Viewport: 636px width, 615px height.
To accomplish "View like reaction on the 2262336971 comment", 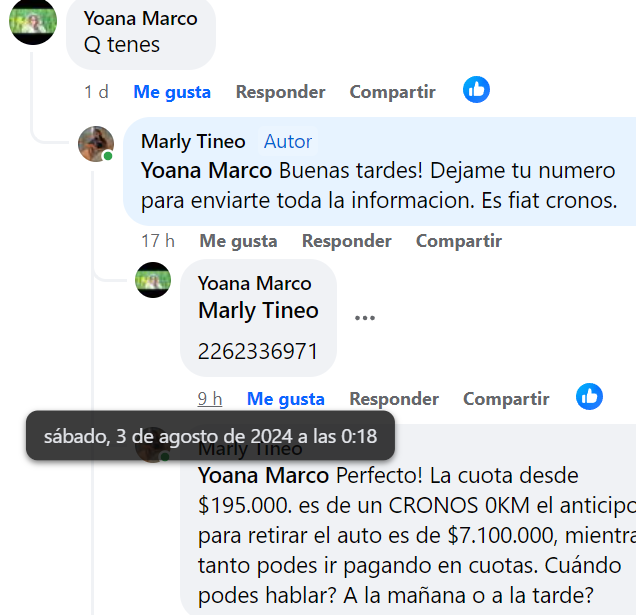I will pos(589,397).
